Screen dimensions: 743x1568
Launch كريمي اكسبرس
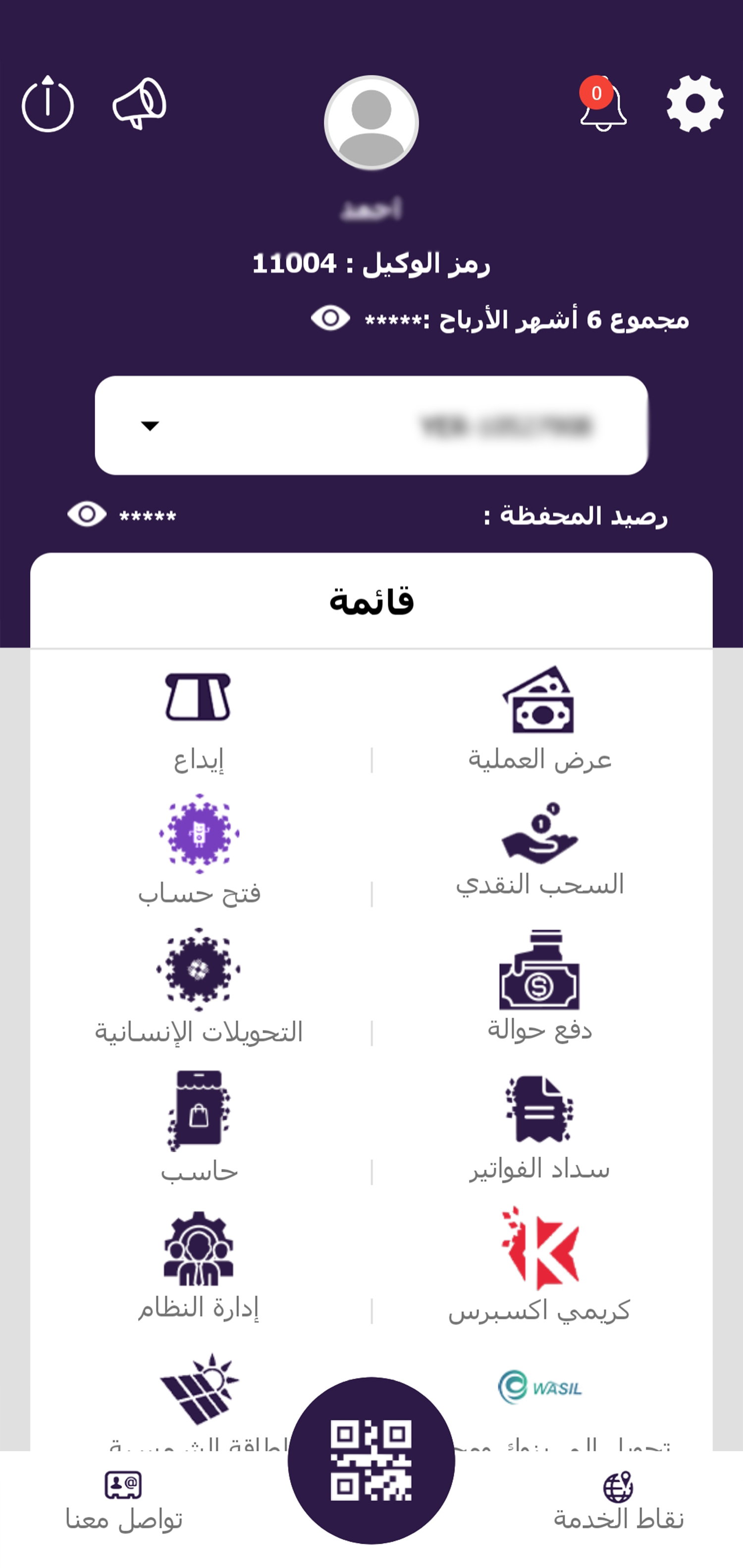539,1265
